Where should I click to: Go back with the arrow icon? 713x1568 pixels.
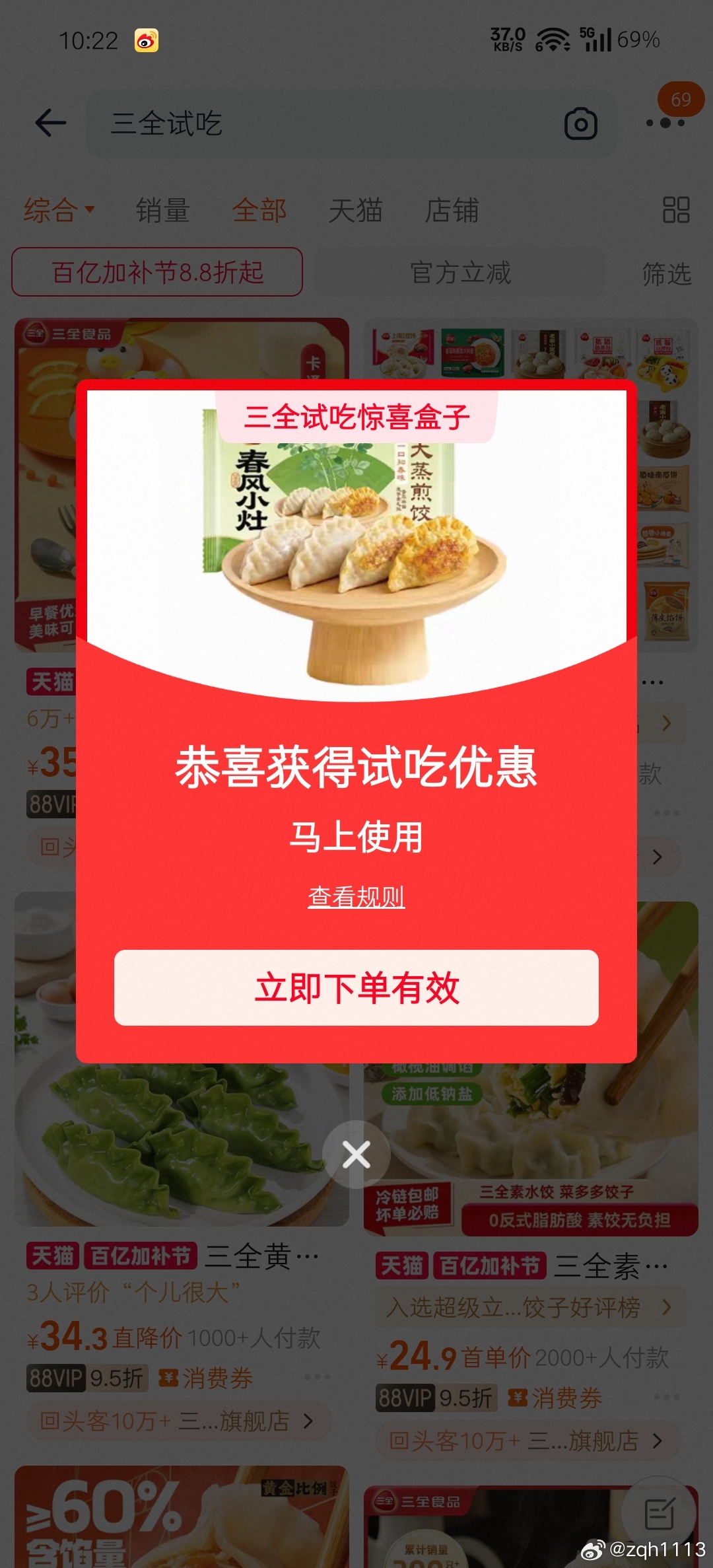(50, 123)
